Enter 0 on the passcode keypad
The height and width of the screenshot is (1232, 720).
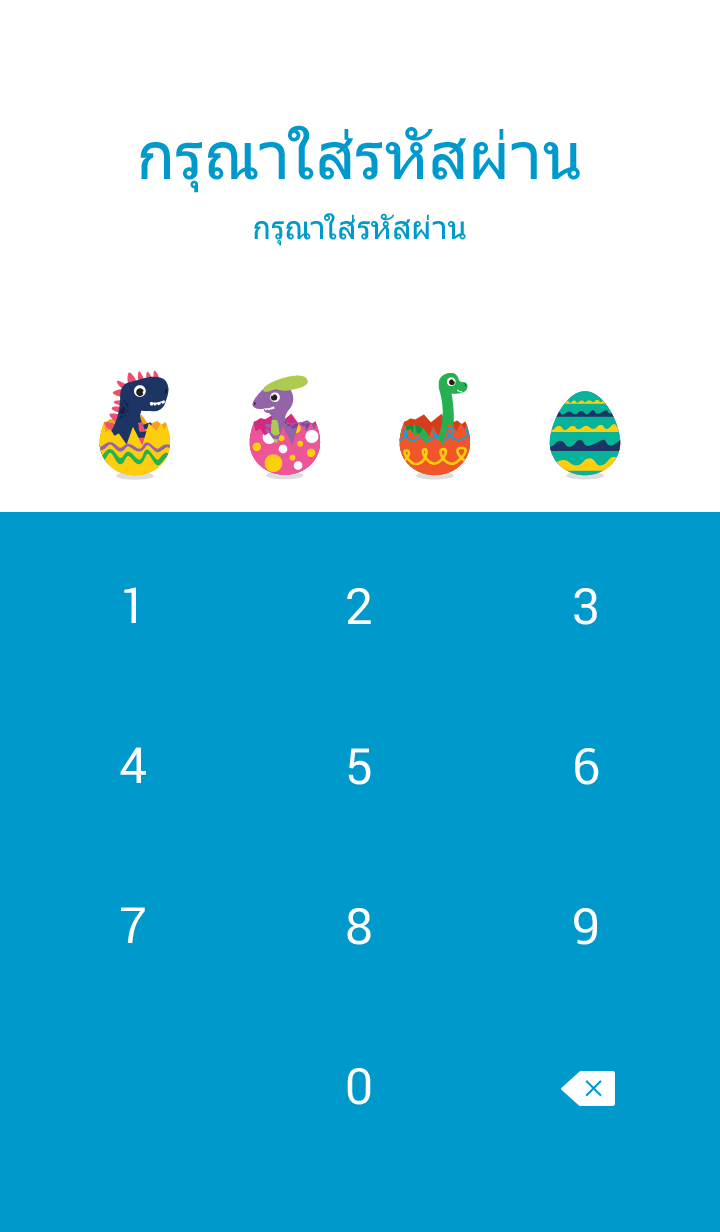click(x=359, y=1087)
